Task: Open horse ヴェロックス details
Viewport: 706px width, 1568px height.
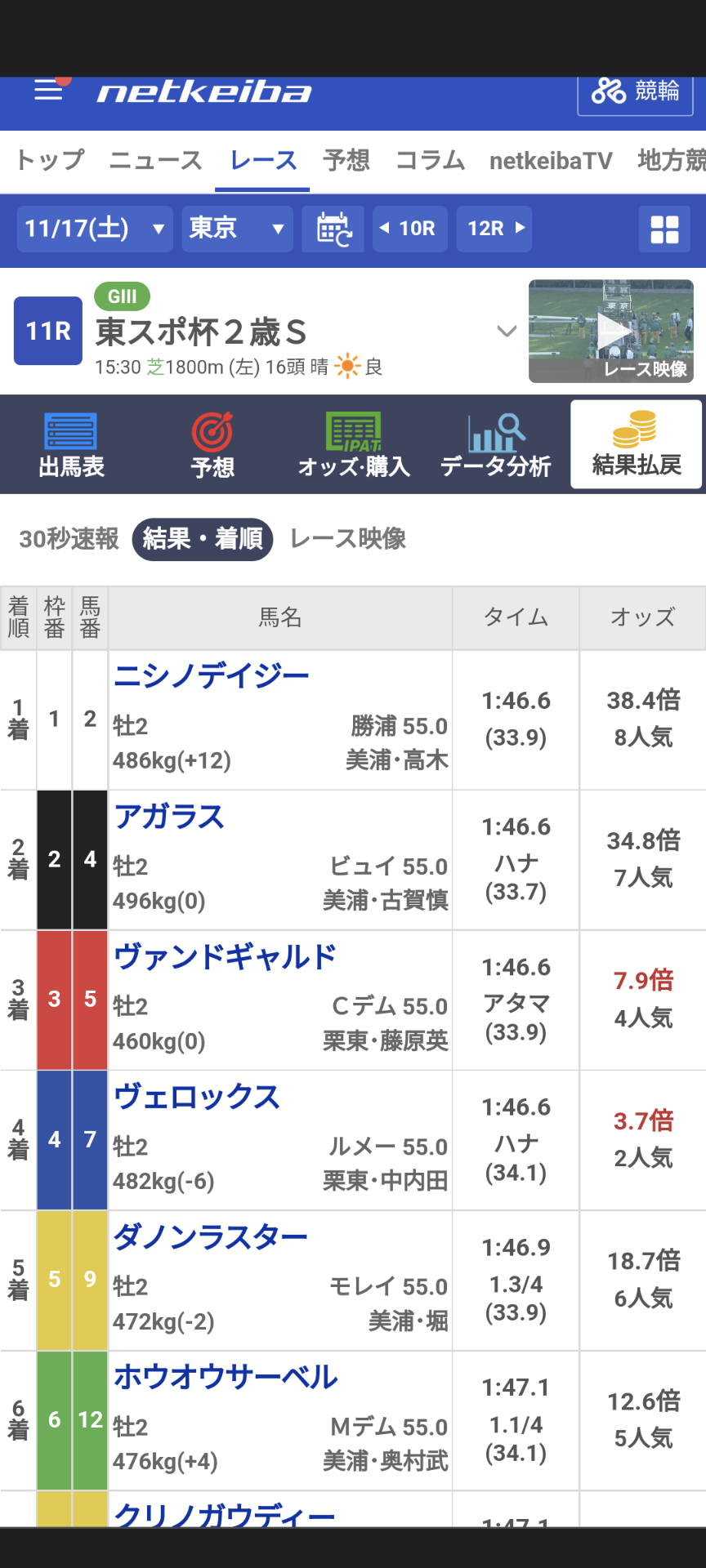Action: pos(196,1097)
